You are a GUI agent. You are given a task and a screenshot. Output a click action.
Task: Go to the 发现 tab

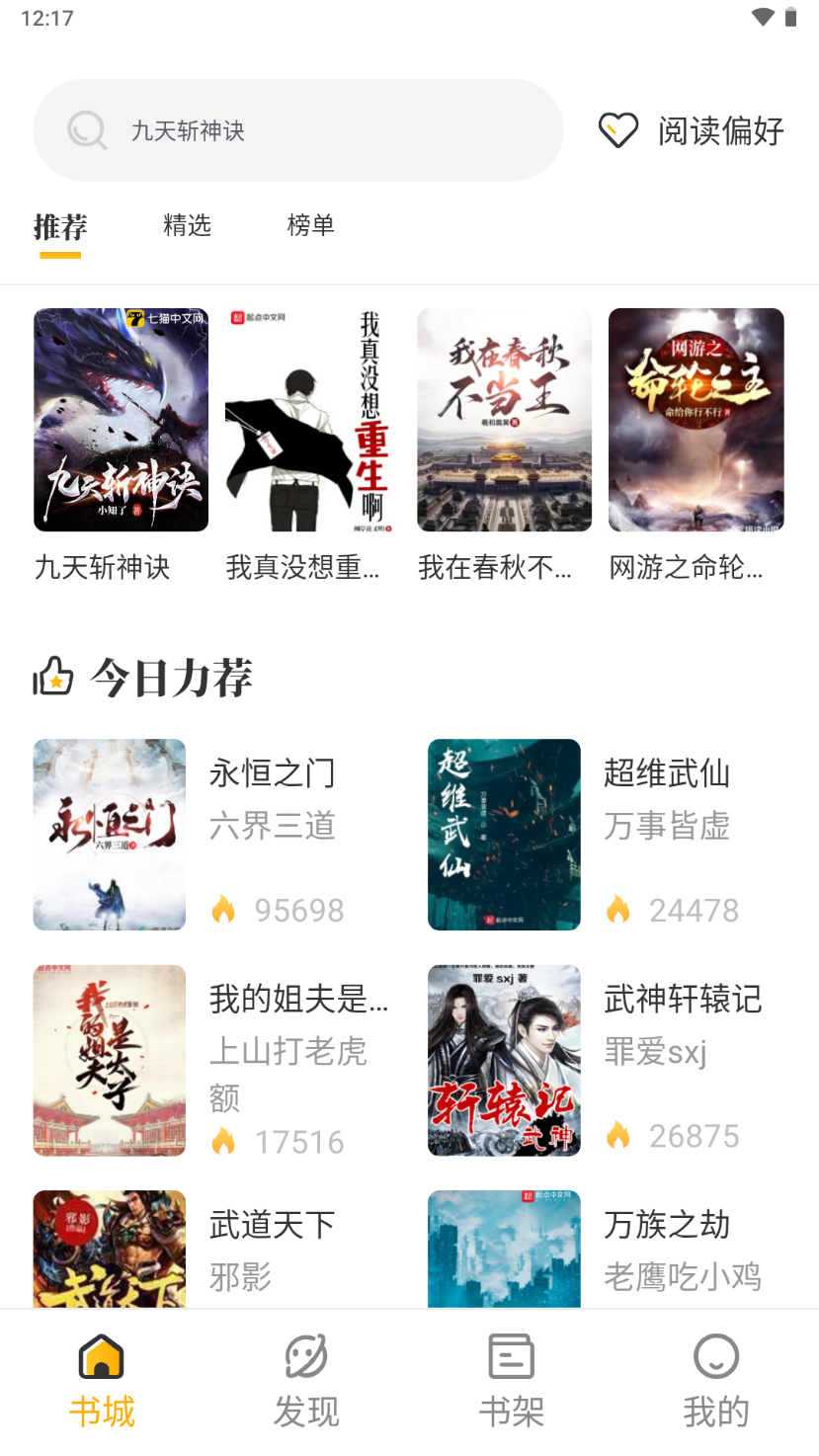(306, 1381)
